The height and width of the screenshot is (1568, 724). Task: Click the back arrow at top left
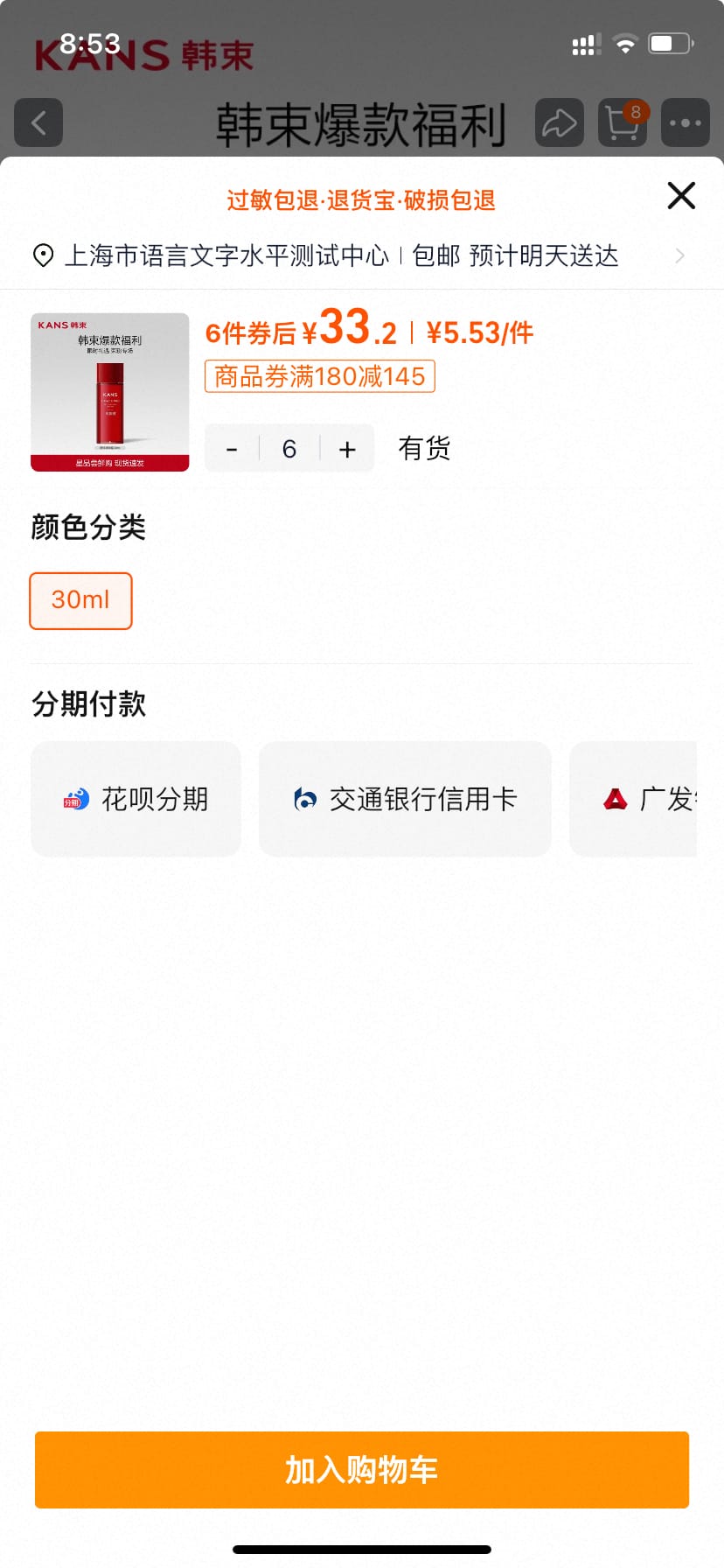38,122
